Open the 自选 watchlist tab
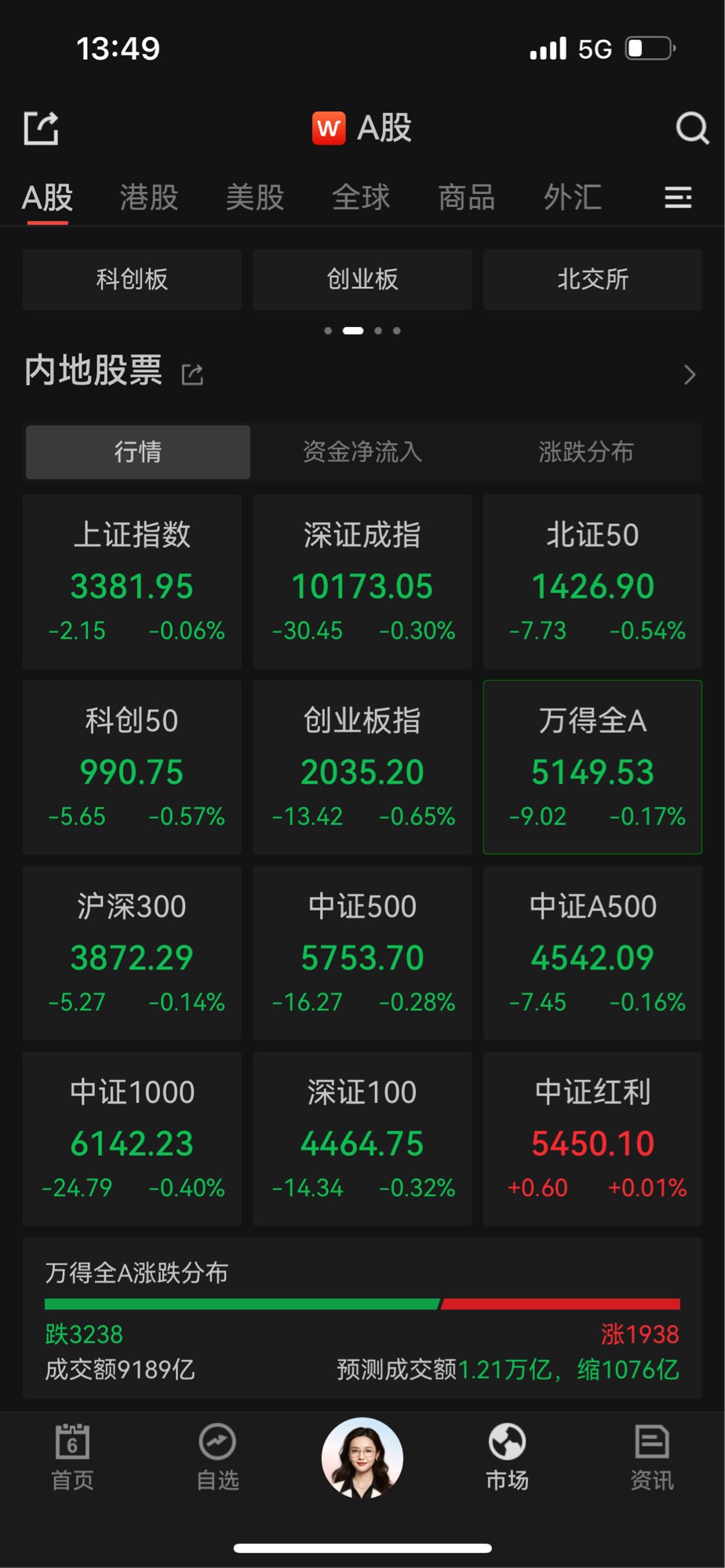 (x=217, y=1458)
